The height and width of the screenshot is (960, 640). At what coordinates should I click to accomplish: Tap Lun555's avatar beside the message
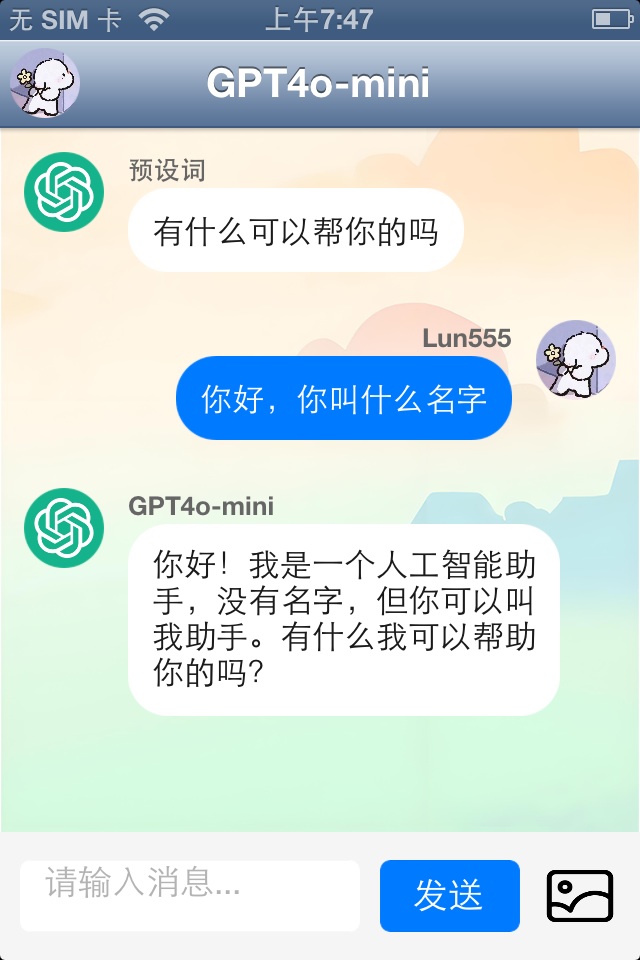[576, 360]
